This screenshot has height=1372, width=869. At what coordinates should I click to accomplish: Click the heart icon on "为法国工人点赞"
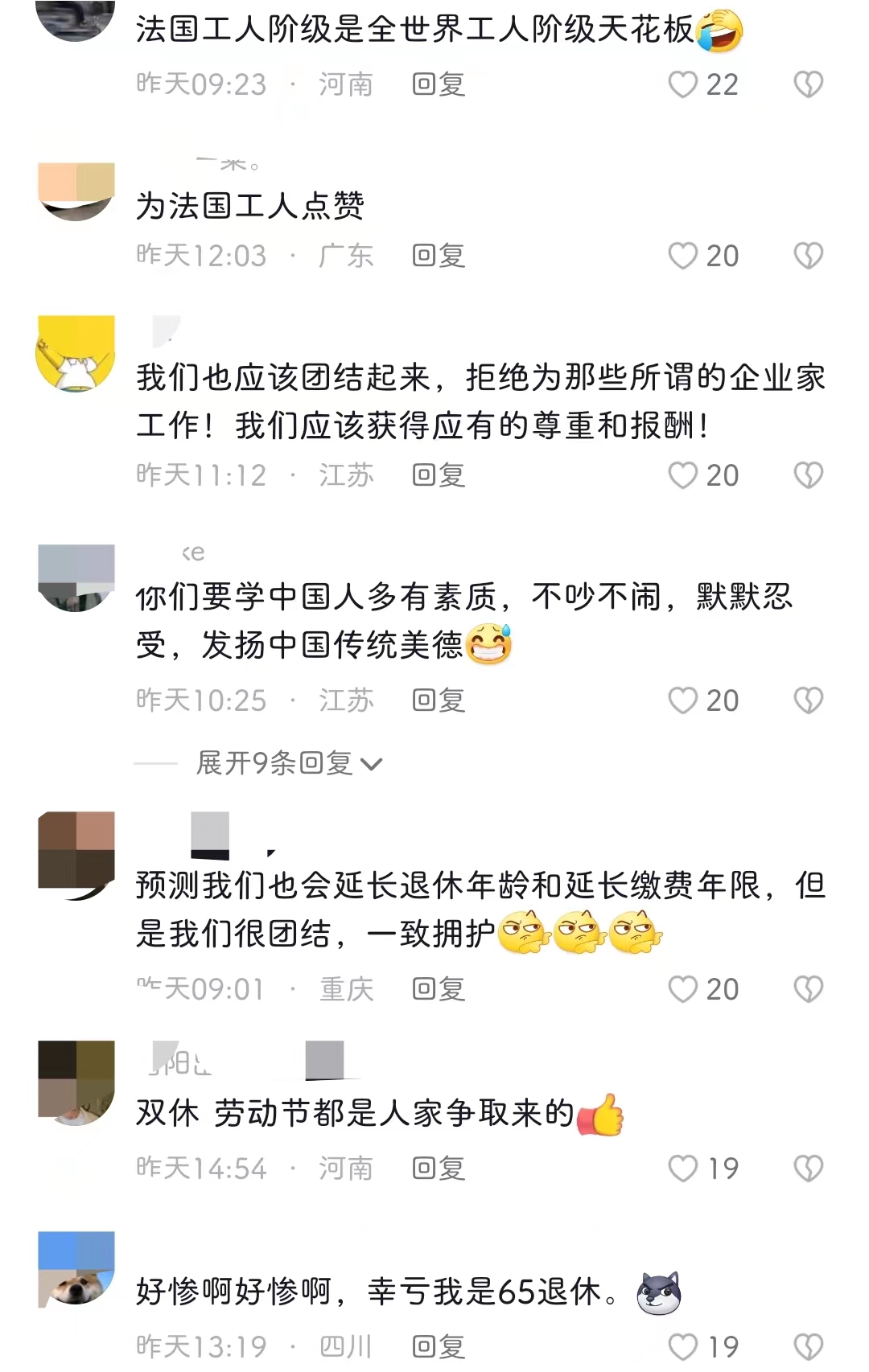click(685, 255)
